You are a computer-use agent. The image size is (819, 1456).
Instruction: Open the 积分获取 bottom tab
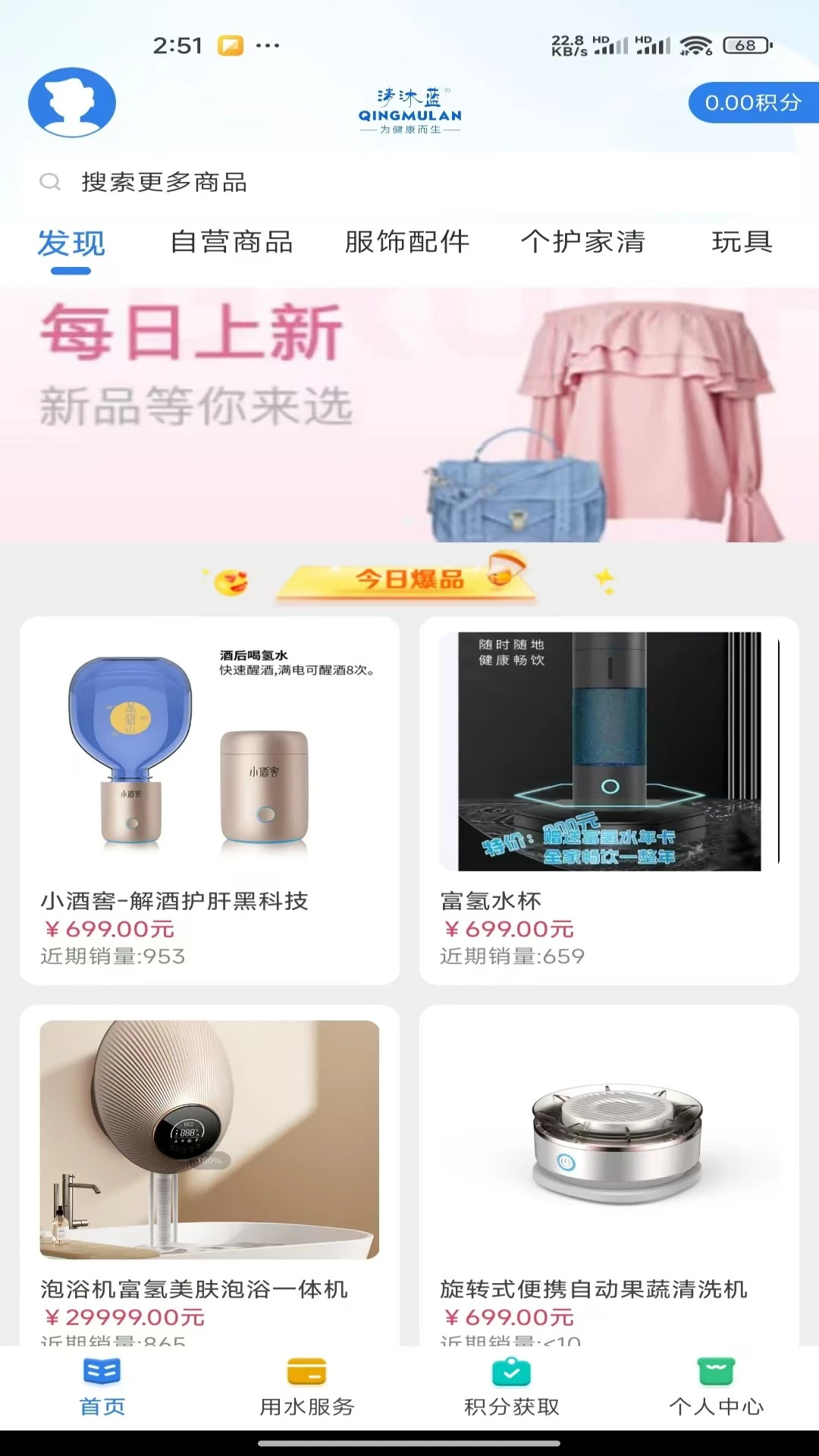click(x=512, y=1388)
